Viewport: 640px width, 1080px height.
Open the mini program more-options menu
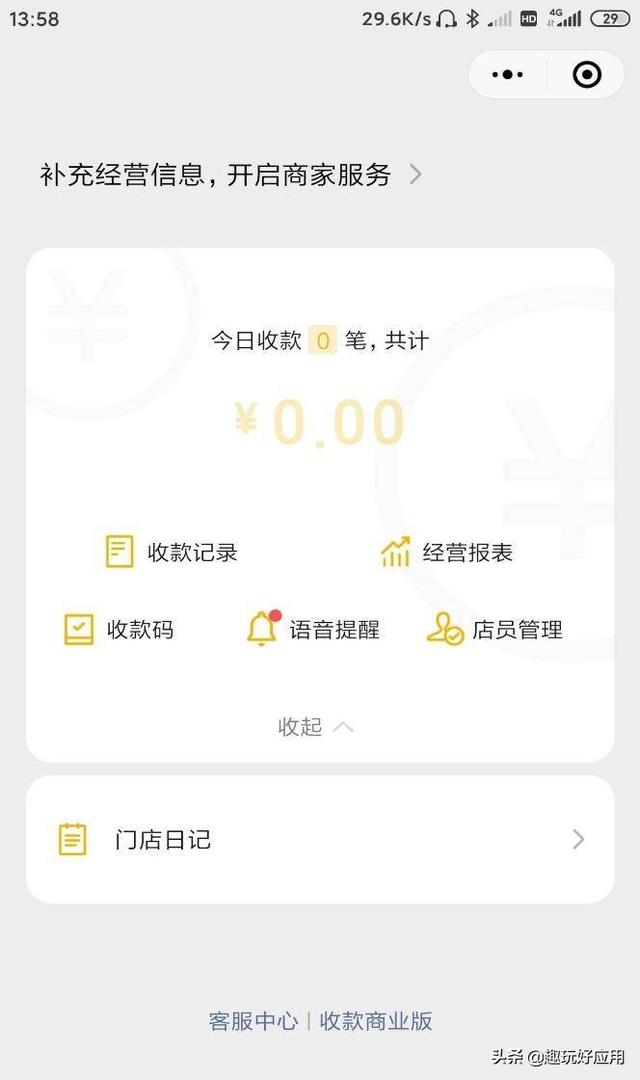tap(508, 74)
